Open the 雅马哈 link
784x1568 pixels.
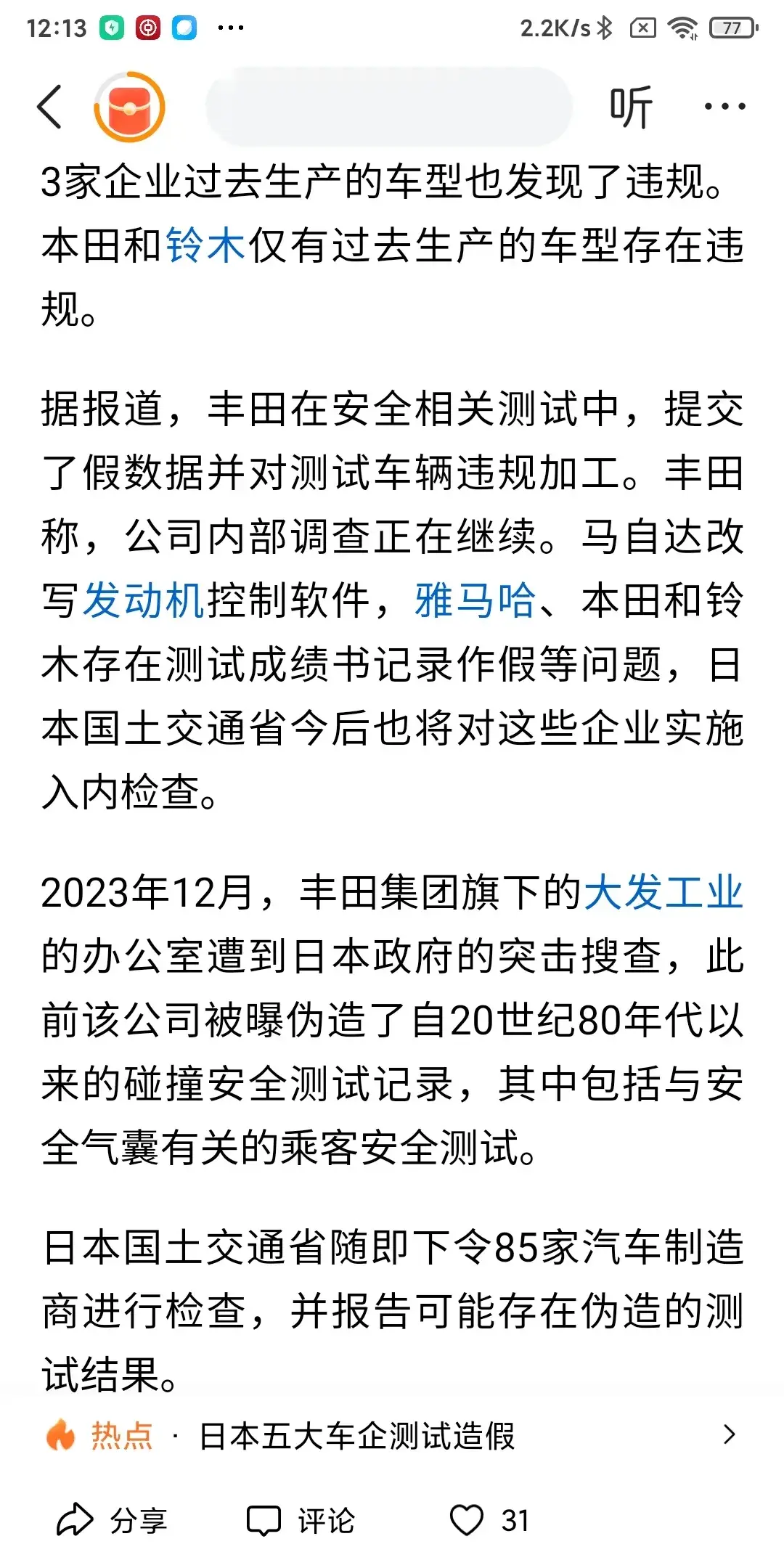point(475,600)
